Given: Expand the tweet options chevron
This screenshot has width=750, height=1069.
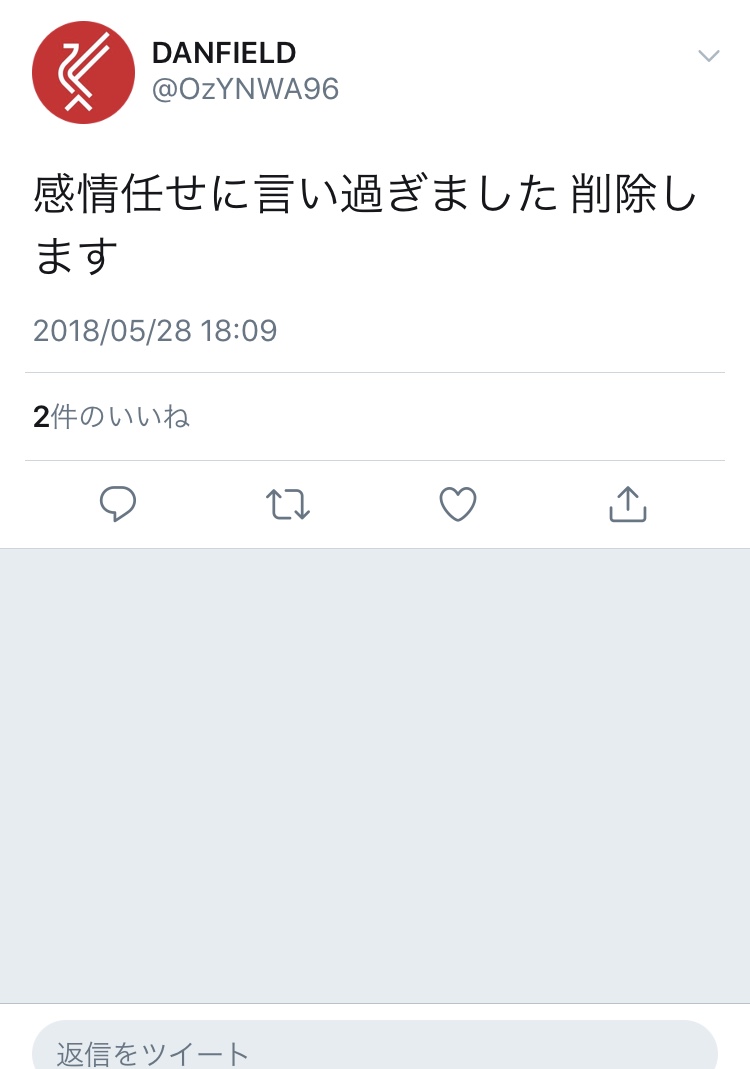Looking at the screenshot, I should click(x=708, y=56).
